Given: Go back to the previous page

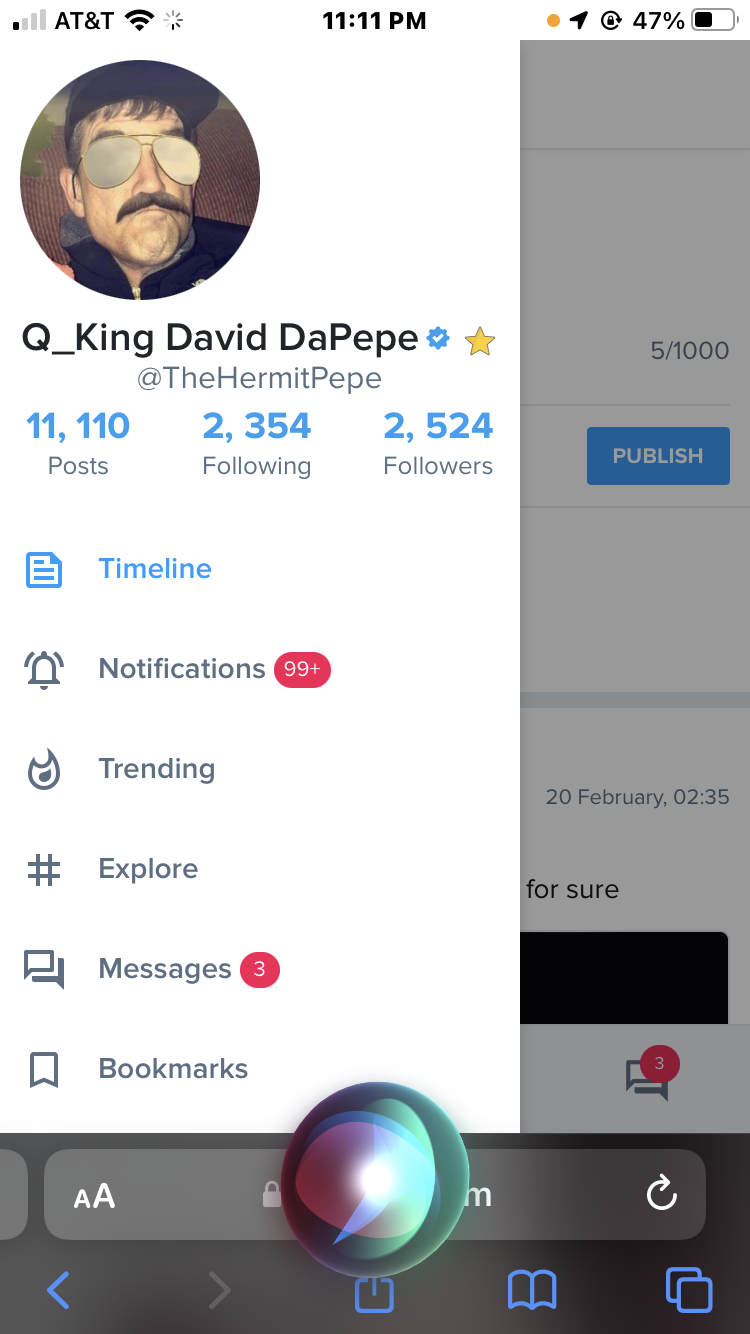Looking at the screenshot, I should tap(59, 1290).
